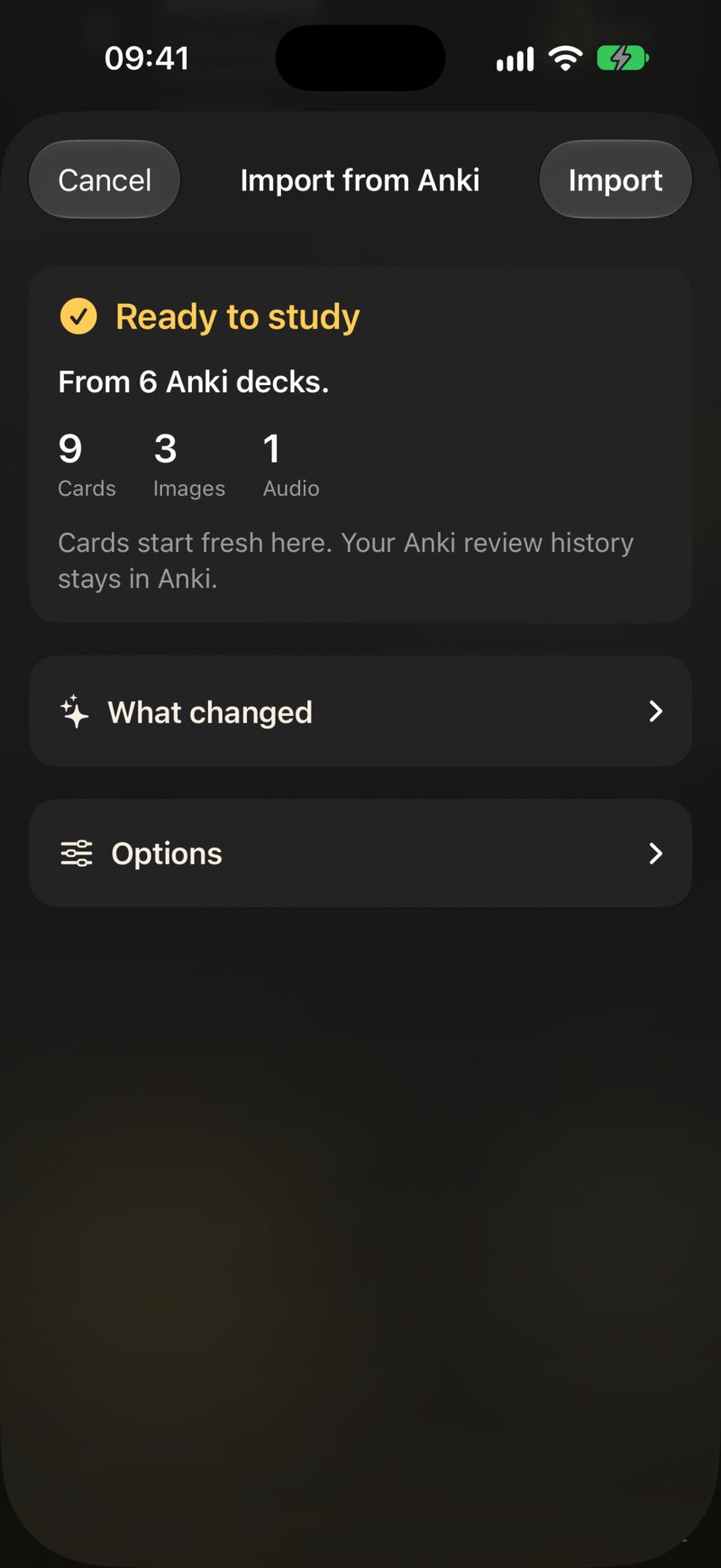Cancel the Anki import
721x1568 pixels.
point(105,179)
